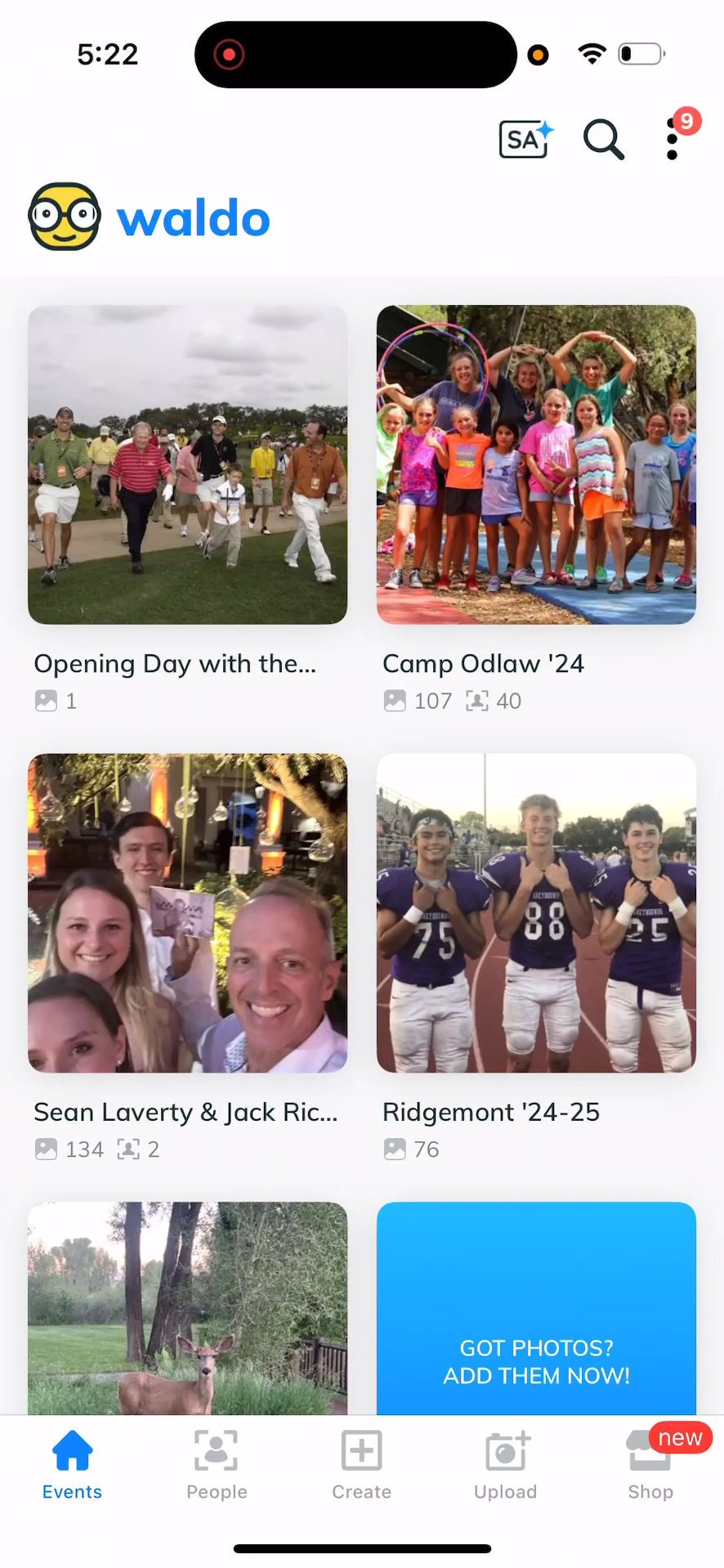The width and height of the screenshot is (724, 1568).
Task: Visit the Shop tab
Action: tap(650, 1465)
